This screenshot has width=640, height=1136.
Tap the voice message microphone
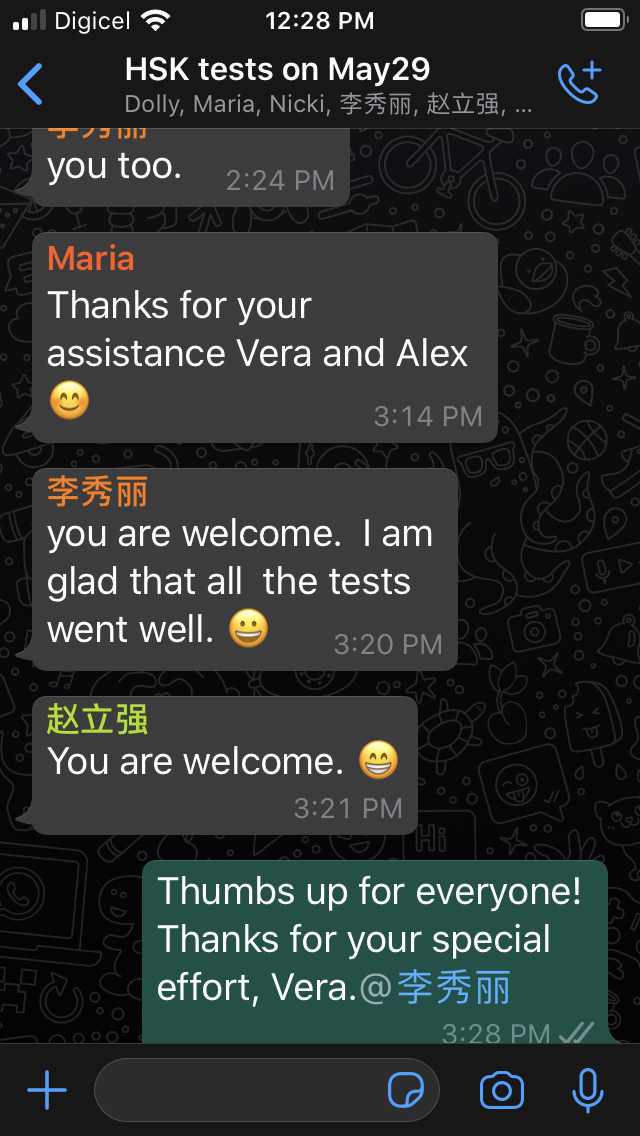pyautogui.click(x=588, y=1090)
